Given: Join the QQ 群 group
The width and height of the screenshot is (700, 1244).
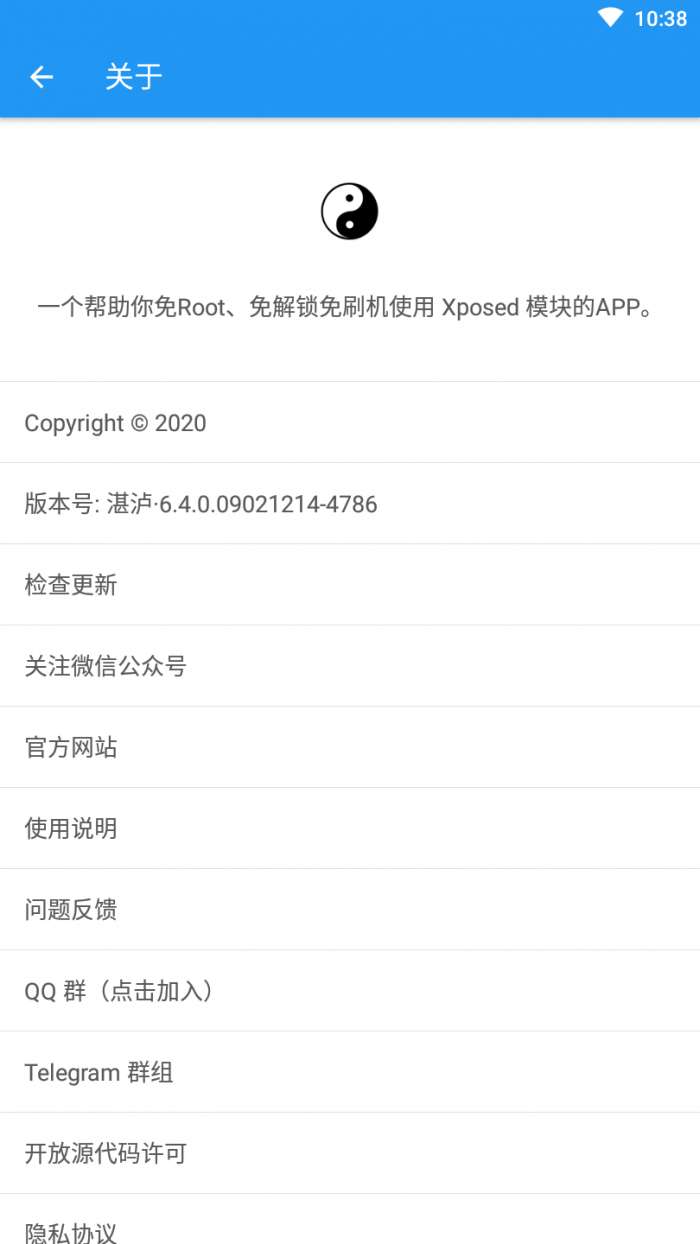Looking at the screenshot, I should coord(350,991).
